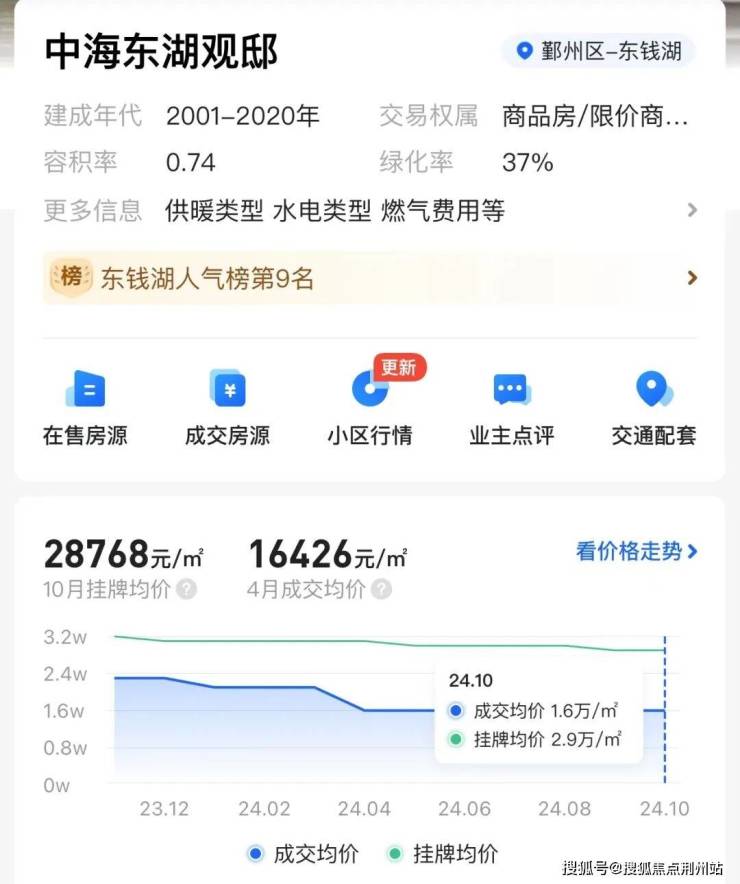Screen dimensions: 740x884
Task: Open 在售房源 listings
Action: (85, 408)
